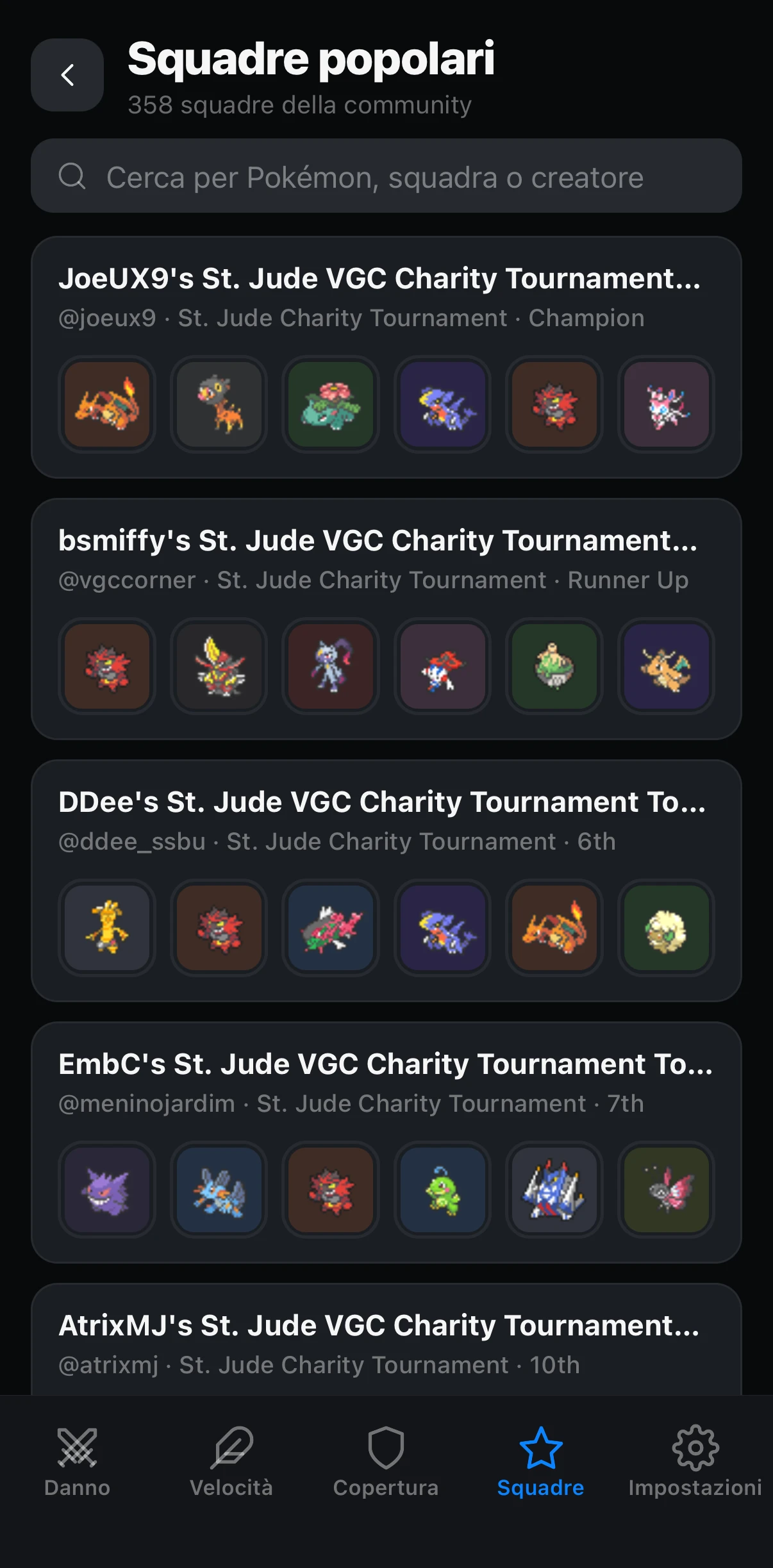Open bsmiffy's Runner Up team card
Viewport: 773px width, 1568px height.
[386, 619]
